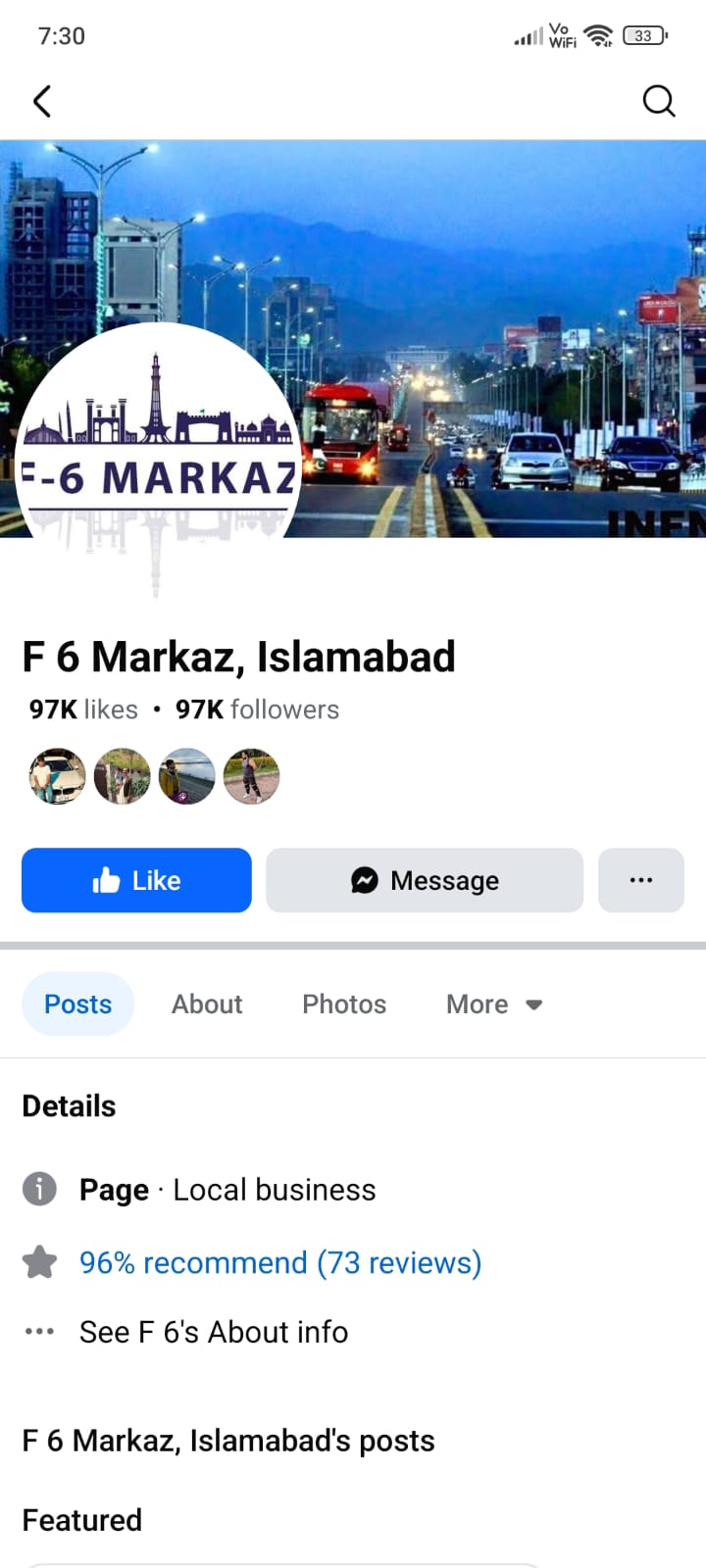Image resolution: width=706 pixels, height=1568 pixels.
Task: Select the Posts tab
Action: pos(77,1004)
